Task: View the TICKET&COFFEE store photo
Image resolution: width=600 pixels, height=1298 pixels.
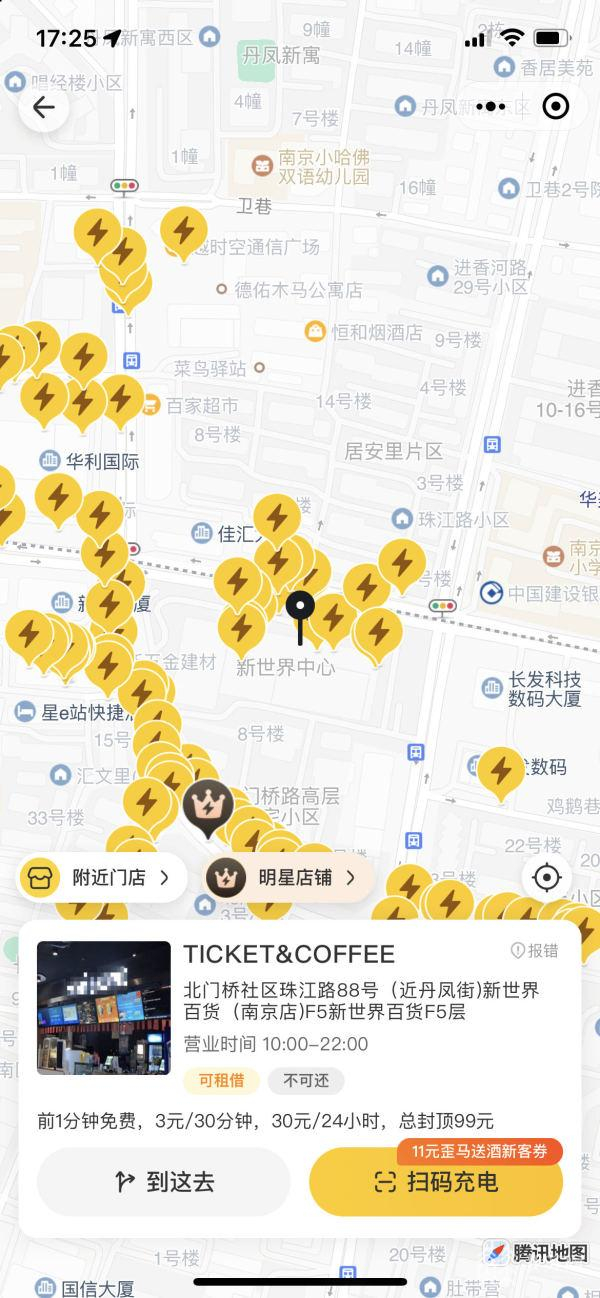Action: point(104,1008)
